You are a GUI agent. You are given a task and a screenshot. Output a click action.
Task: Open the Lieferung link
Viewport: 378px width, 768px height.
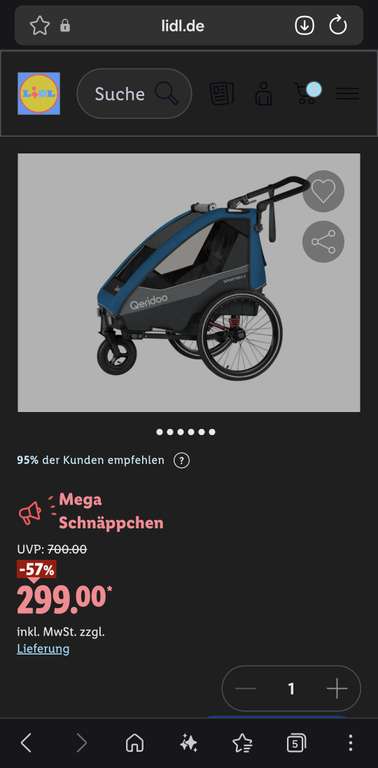(x=43, y=649)
